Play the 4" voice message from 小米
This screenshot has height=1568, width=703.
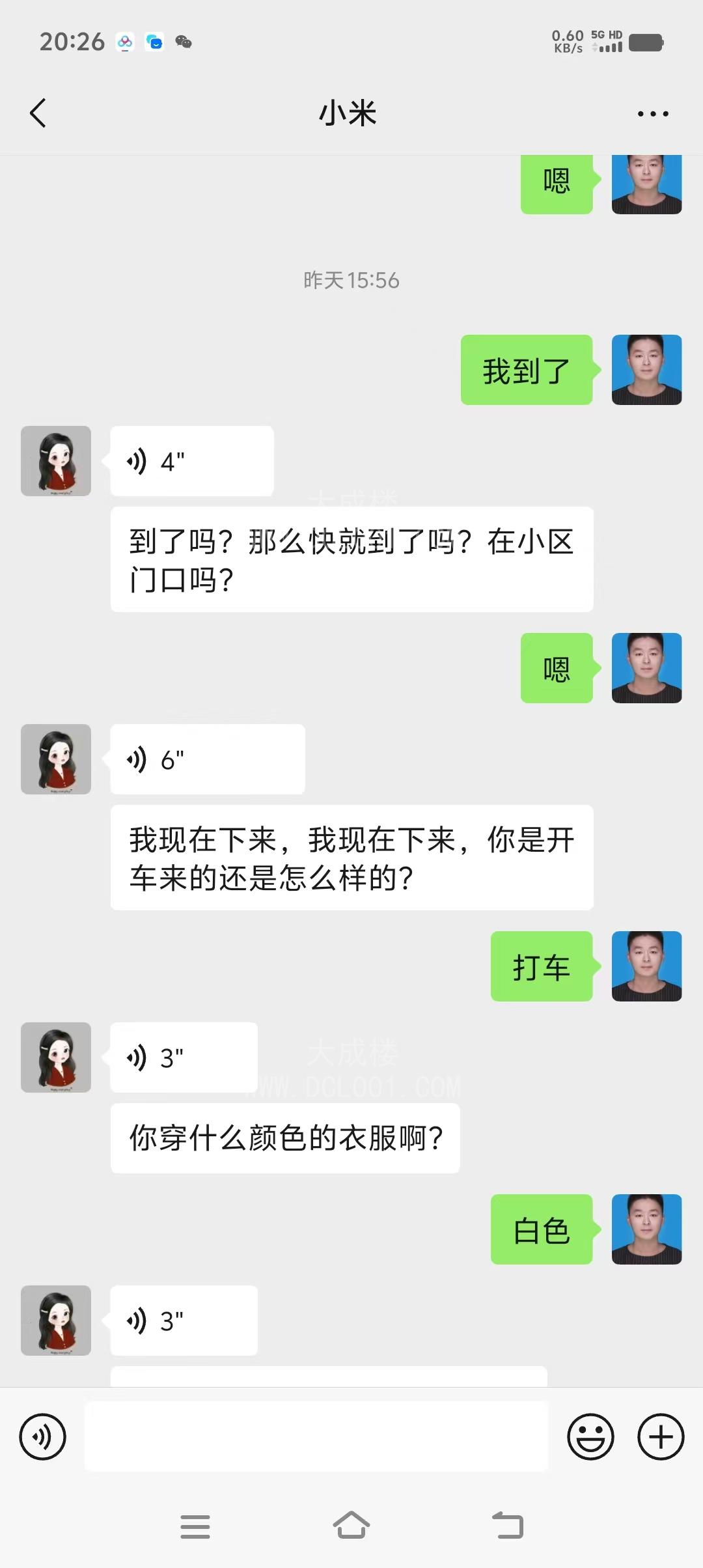click(191, 460)
